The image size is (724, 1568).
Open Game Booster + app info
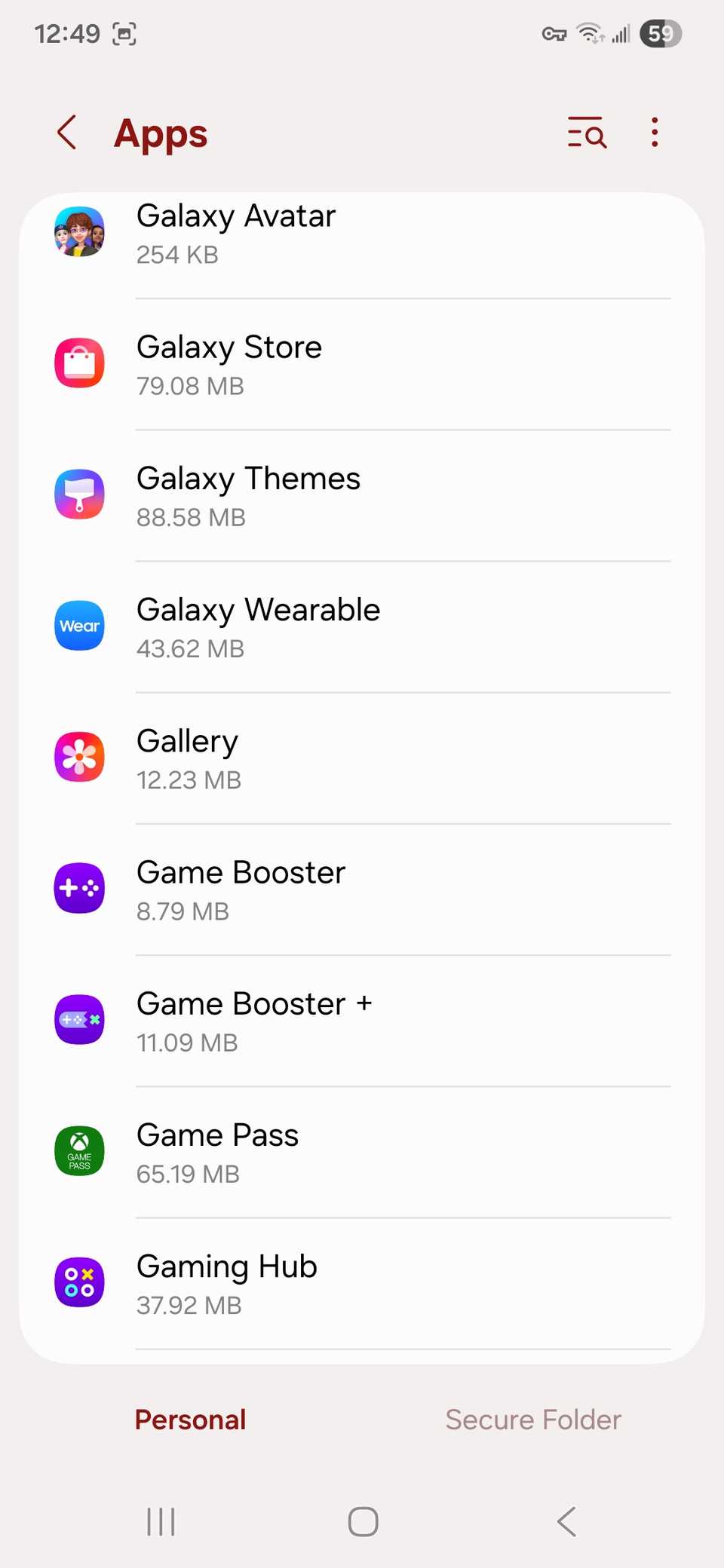[x=362, y=1021]
